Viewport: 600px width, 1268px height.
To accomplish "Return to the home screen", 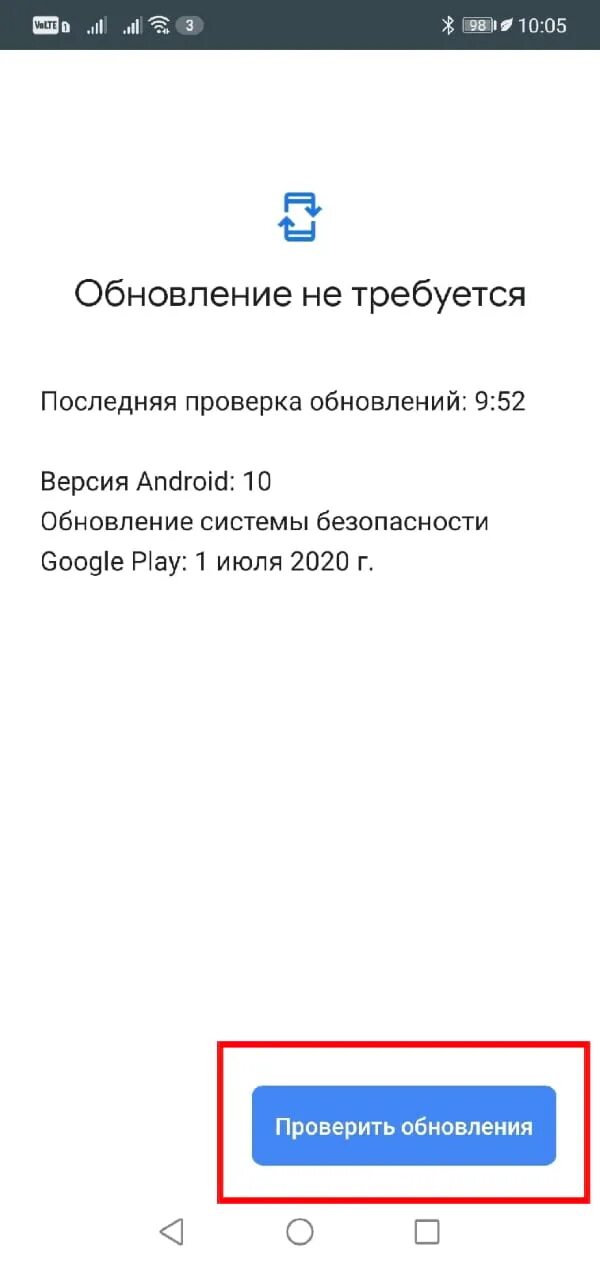I will click(300, 1231).
